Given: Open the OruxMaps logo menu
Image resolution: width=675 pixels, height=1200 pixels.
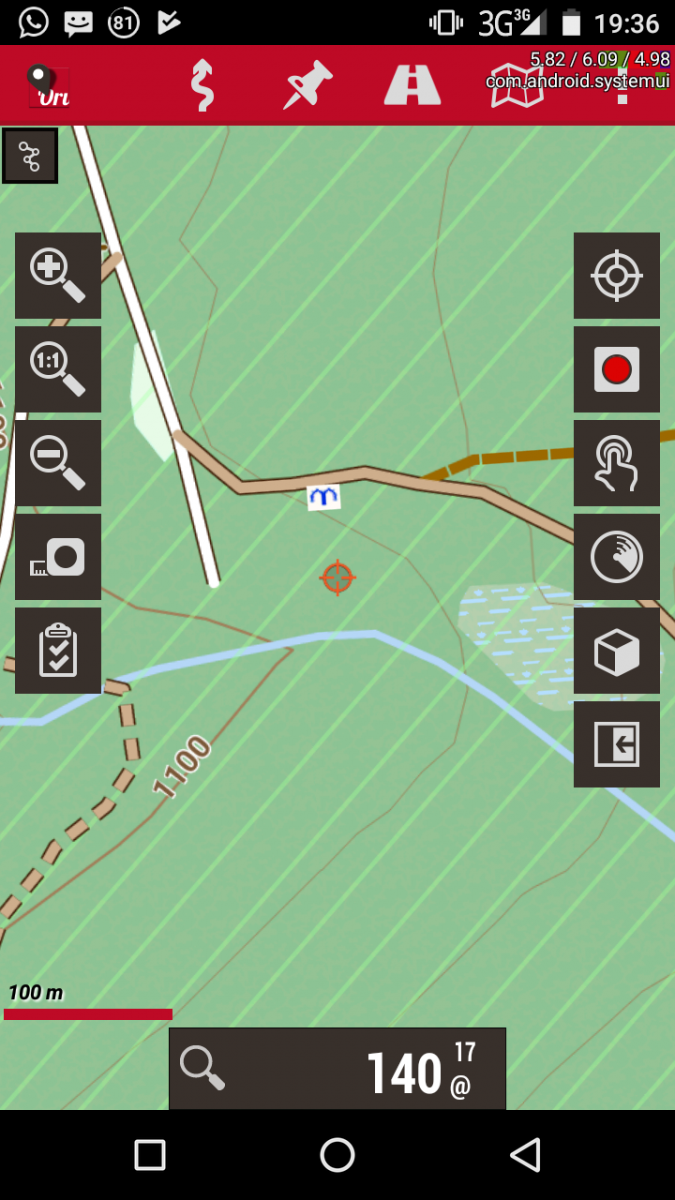Looking at the screenshot, I should point(47,86).
